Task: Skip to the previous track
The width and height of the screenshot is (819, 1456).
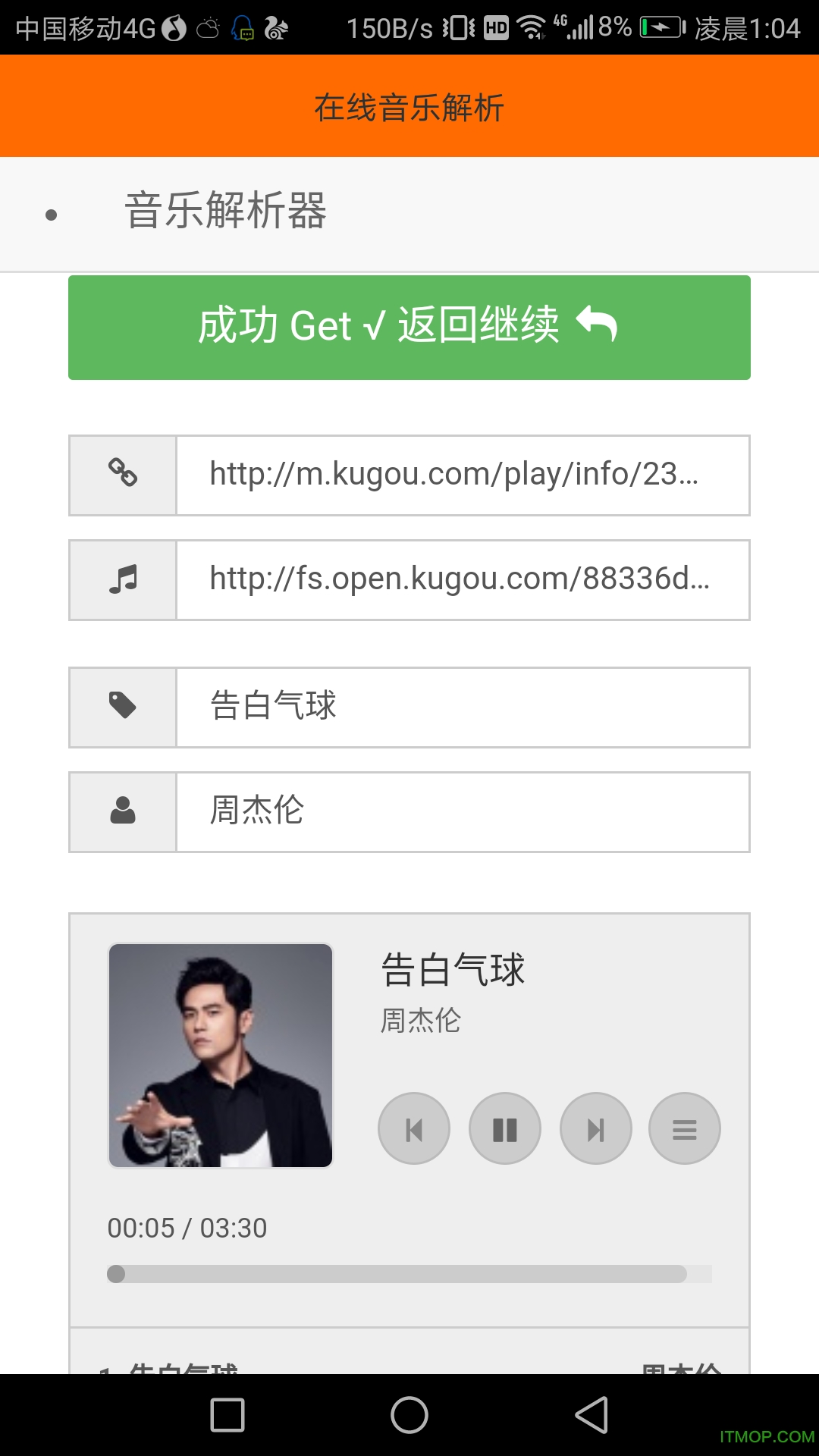Action: click(414, 1129)
